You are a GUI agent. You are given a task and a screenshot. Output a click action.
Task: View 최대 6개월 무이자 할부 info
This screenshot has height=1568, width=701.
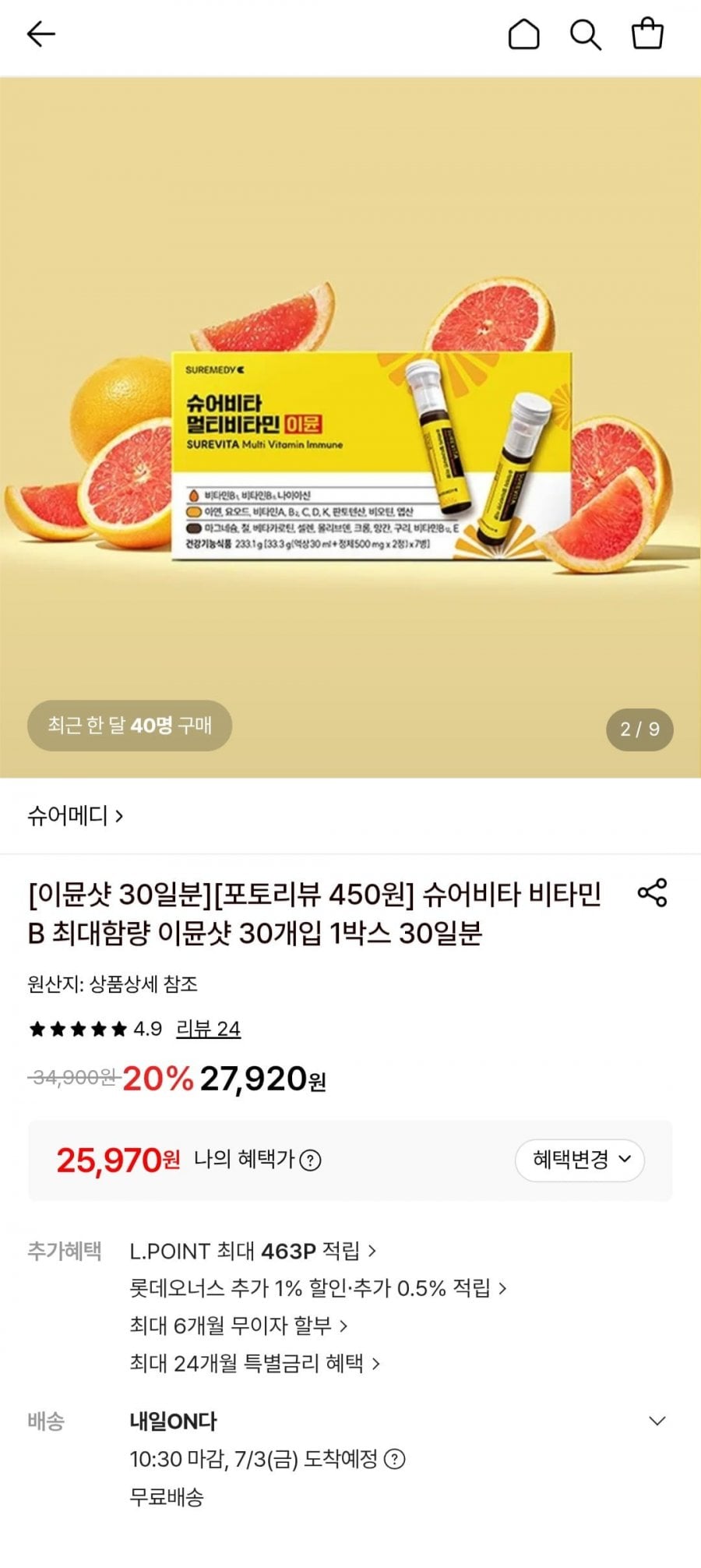tap(238, 1326)
